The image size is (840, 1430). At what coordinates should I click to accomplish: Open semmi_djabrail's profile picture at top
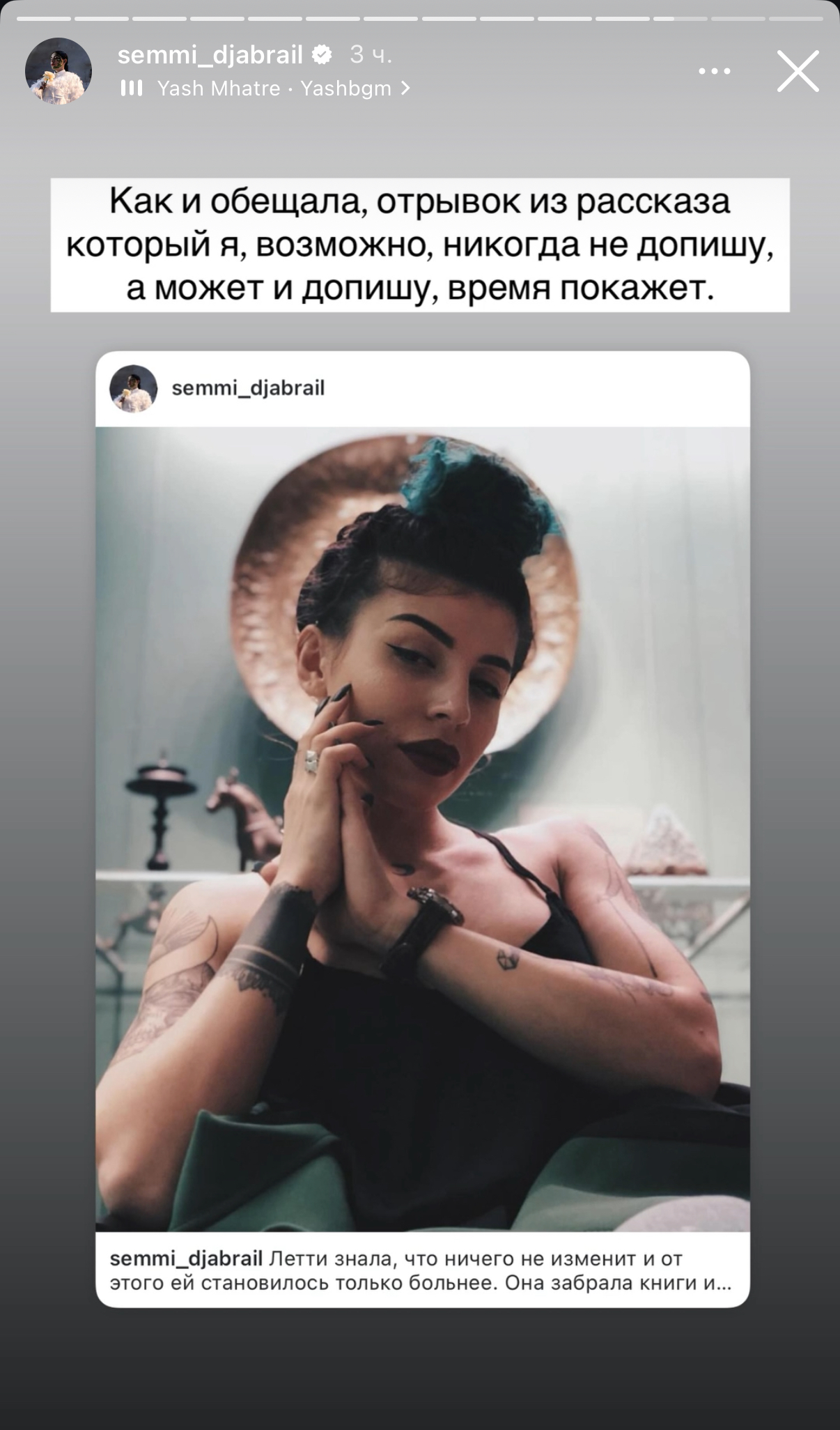pyautogui.click(x=59, y=71)
